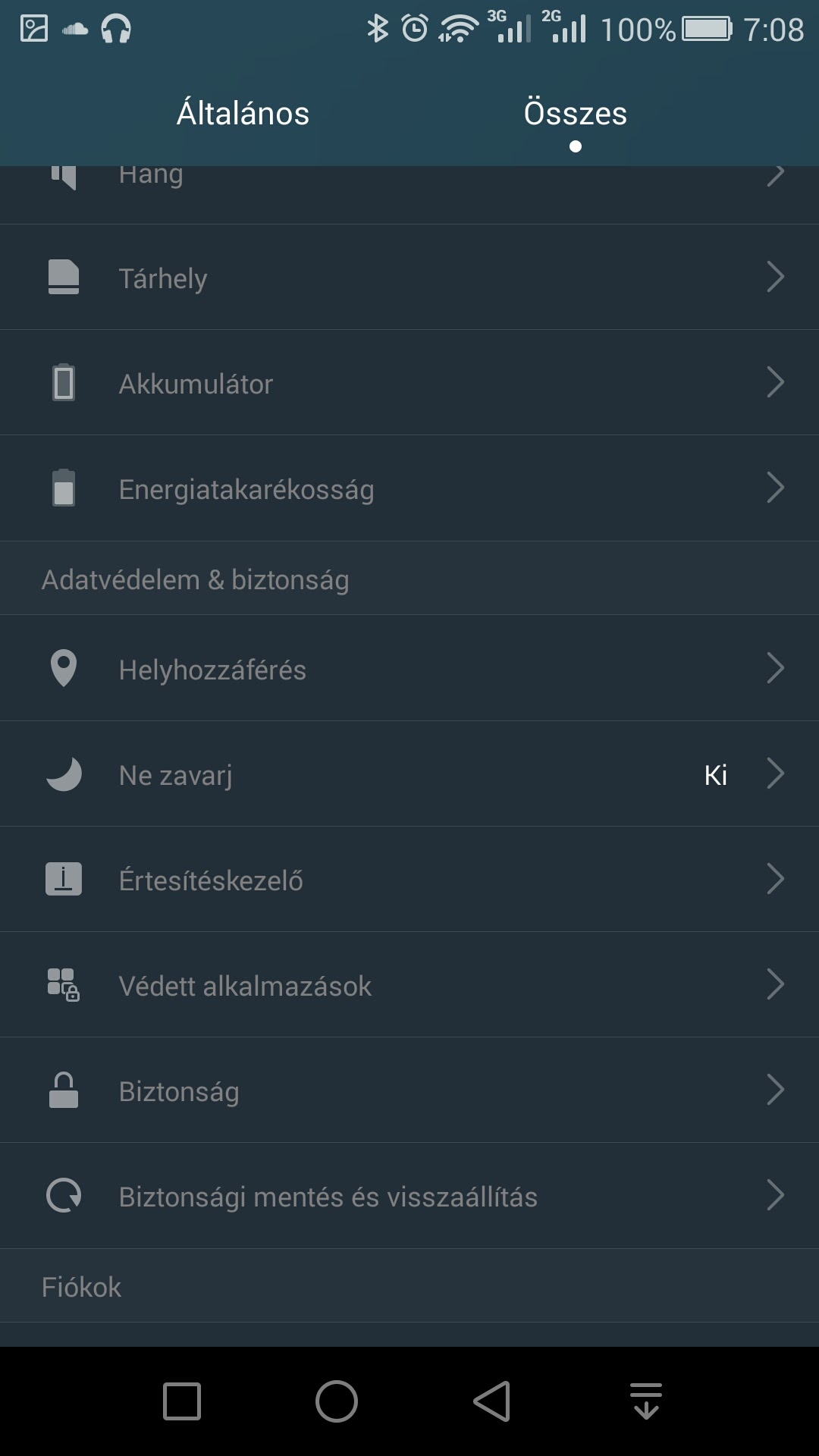
Task: Open the partially visible Hang row
Action: coord(409,195)
